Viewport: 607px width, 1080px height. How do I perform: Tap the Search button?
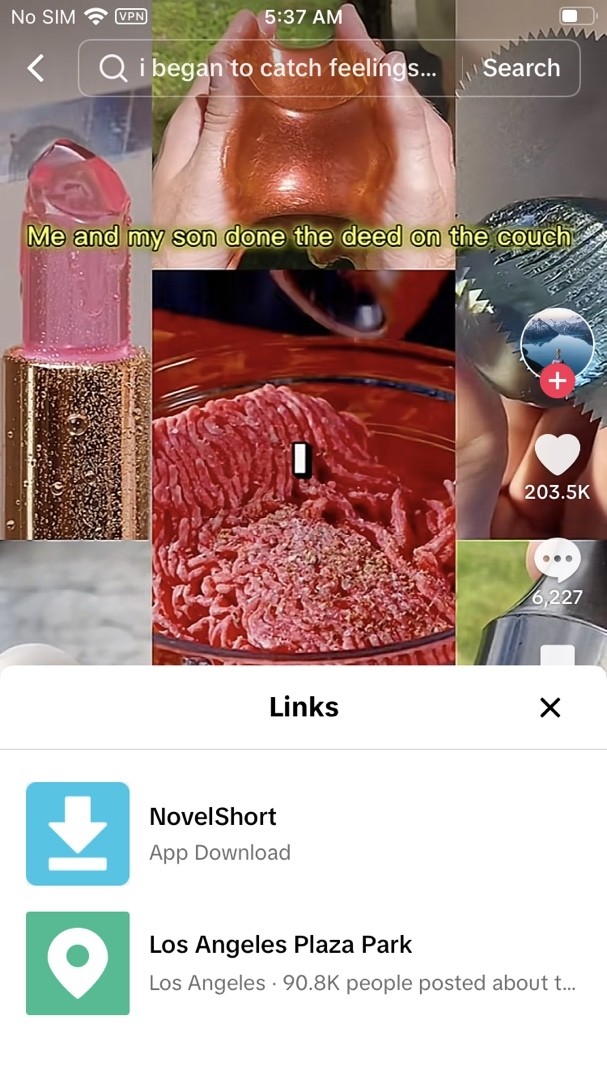click(521, 68)
